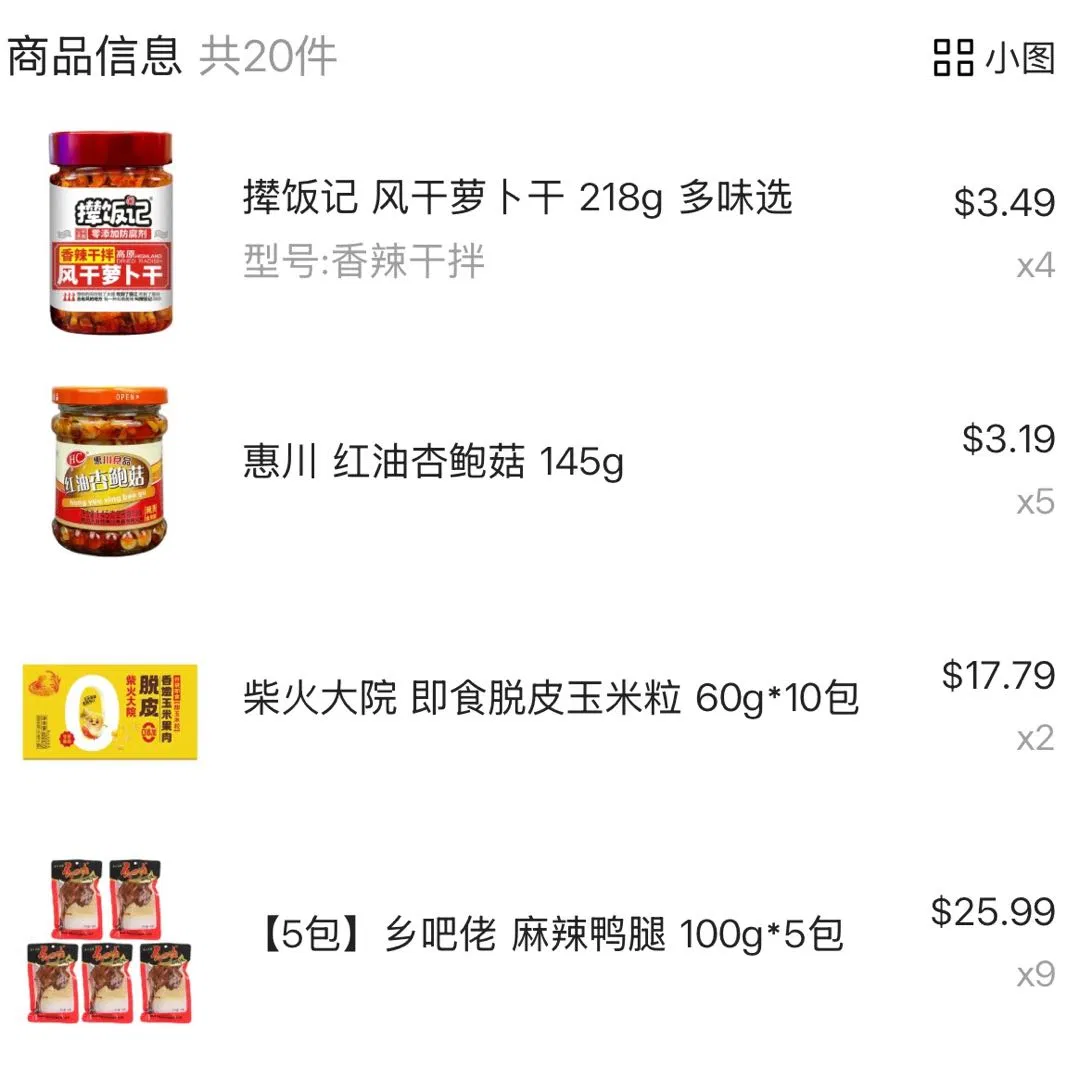
Task: Open the 惠川 红油杏鲍菇 145g item
Action: coord(433,463)
